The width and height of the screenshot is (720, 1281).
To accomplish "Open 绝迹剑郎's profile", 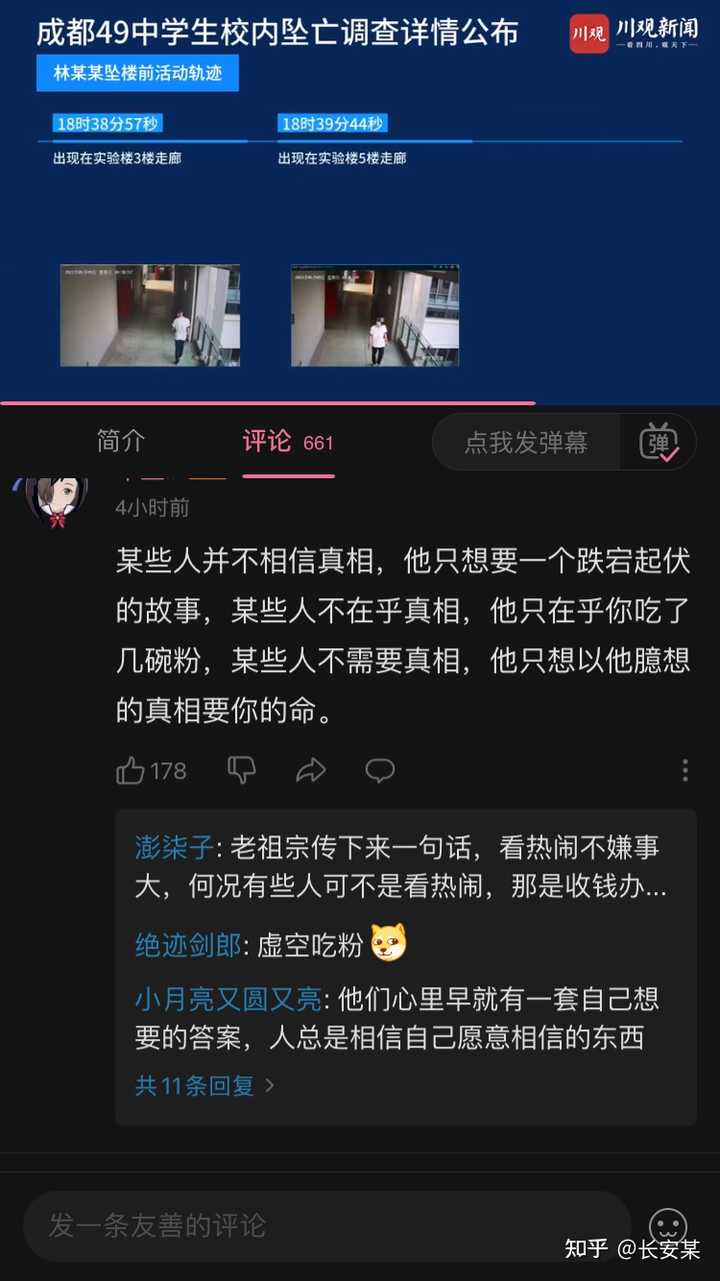I will pos(169,944).
